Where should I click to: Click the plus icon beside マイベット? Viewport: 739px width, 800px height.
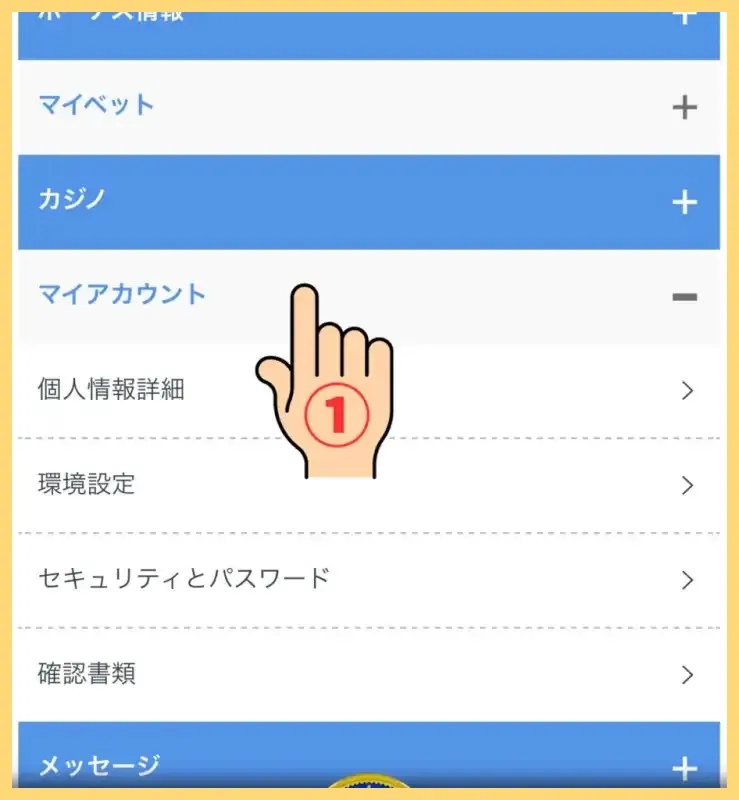pyautogui.click(x=686, y=107)
